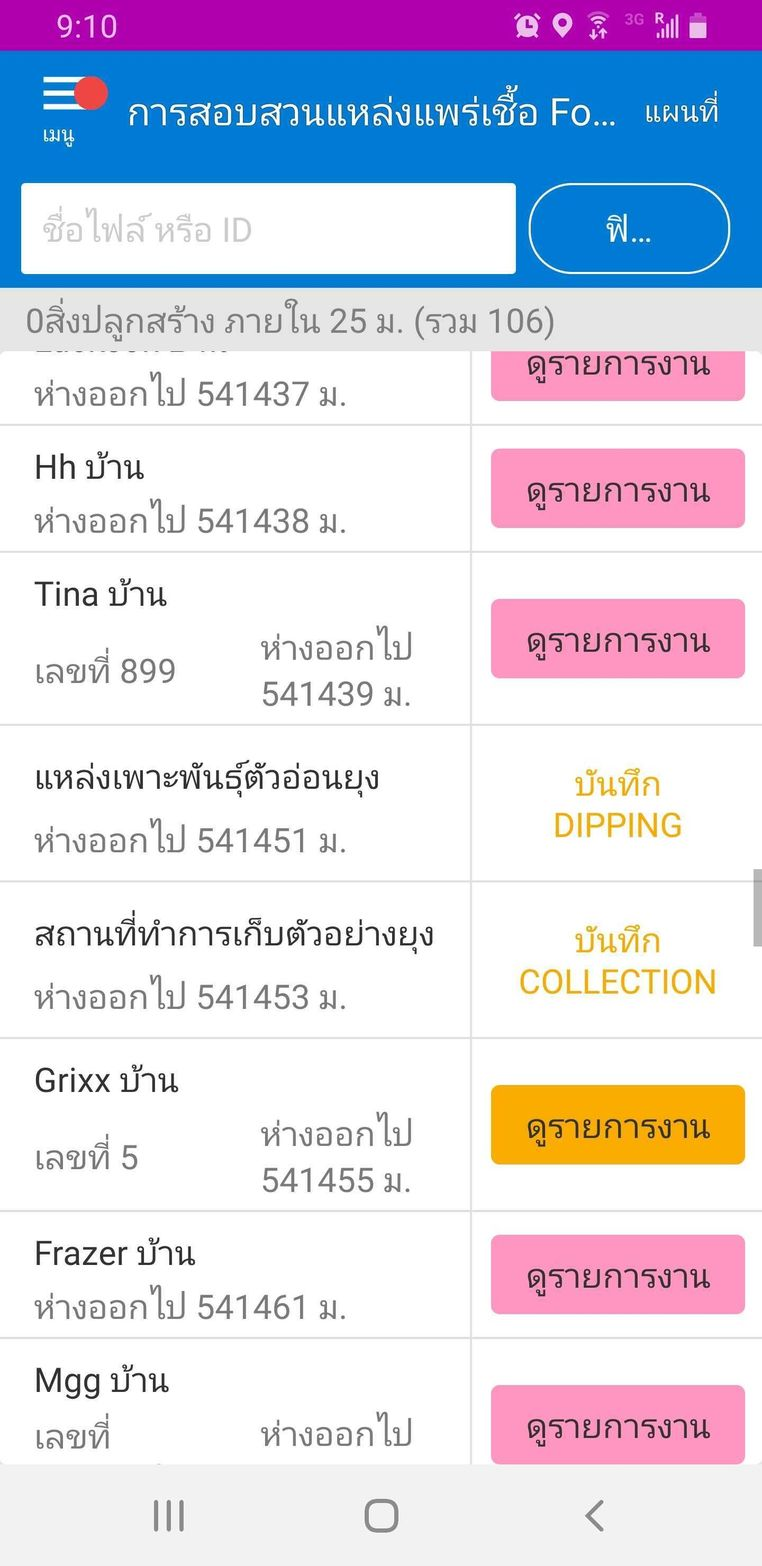Tap the ฟิ... filter button
Image resolution: width=762 pixels, height=1566 pixels.
[629, 229]
